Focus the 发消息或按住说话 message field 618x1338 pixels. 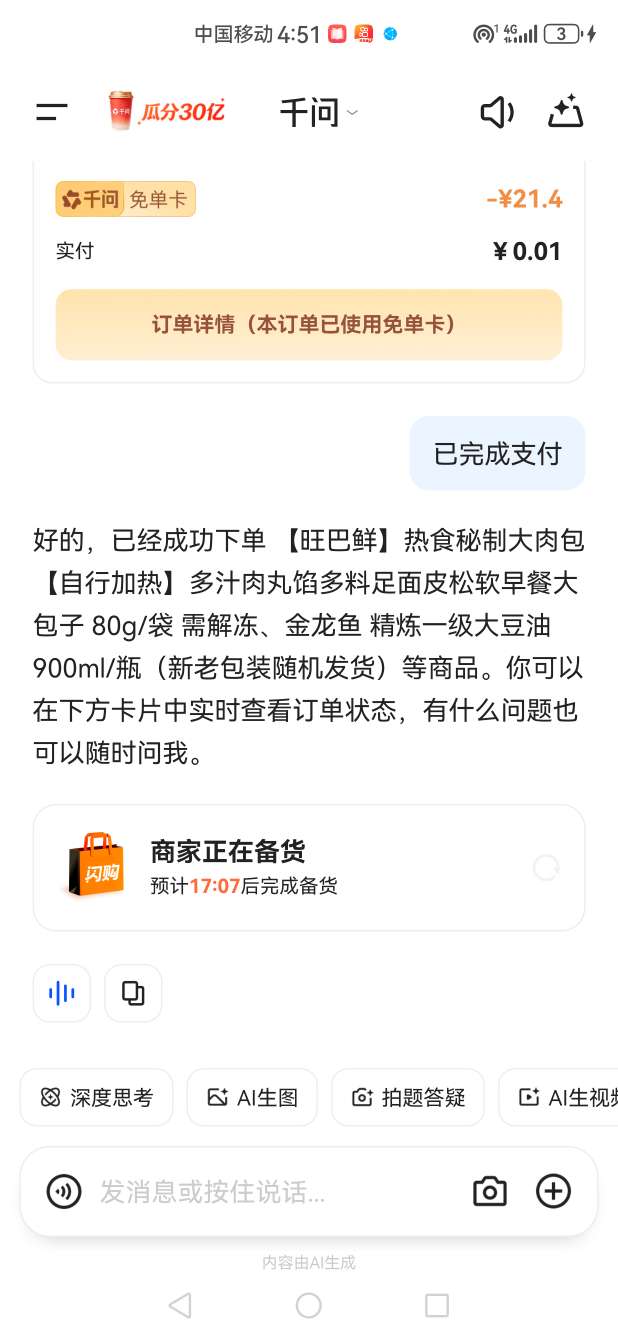[x=270, y=1192]
